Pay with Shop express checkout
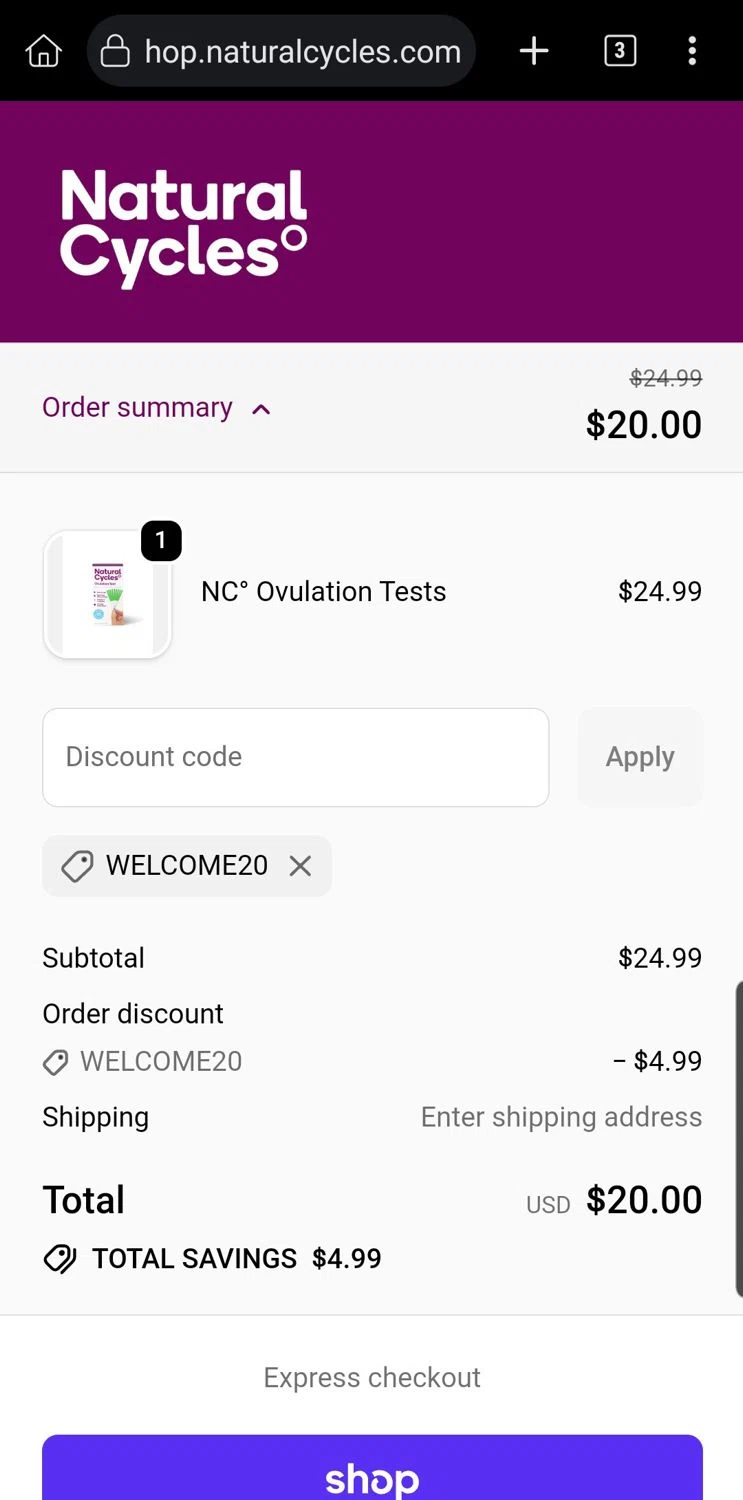This screenshot has height=1500, width=743. [x=372, y=1470]
